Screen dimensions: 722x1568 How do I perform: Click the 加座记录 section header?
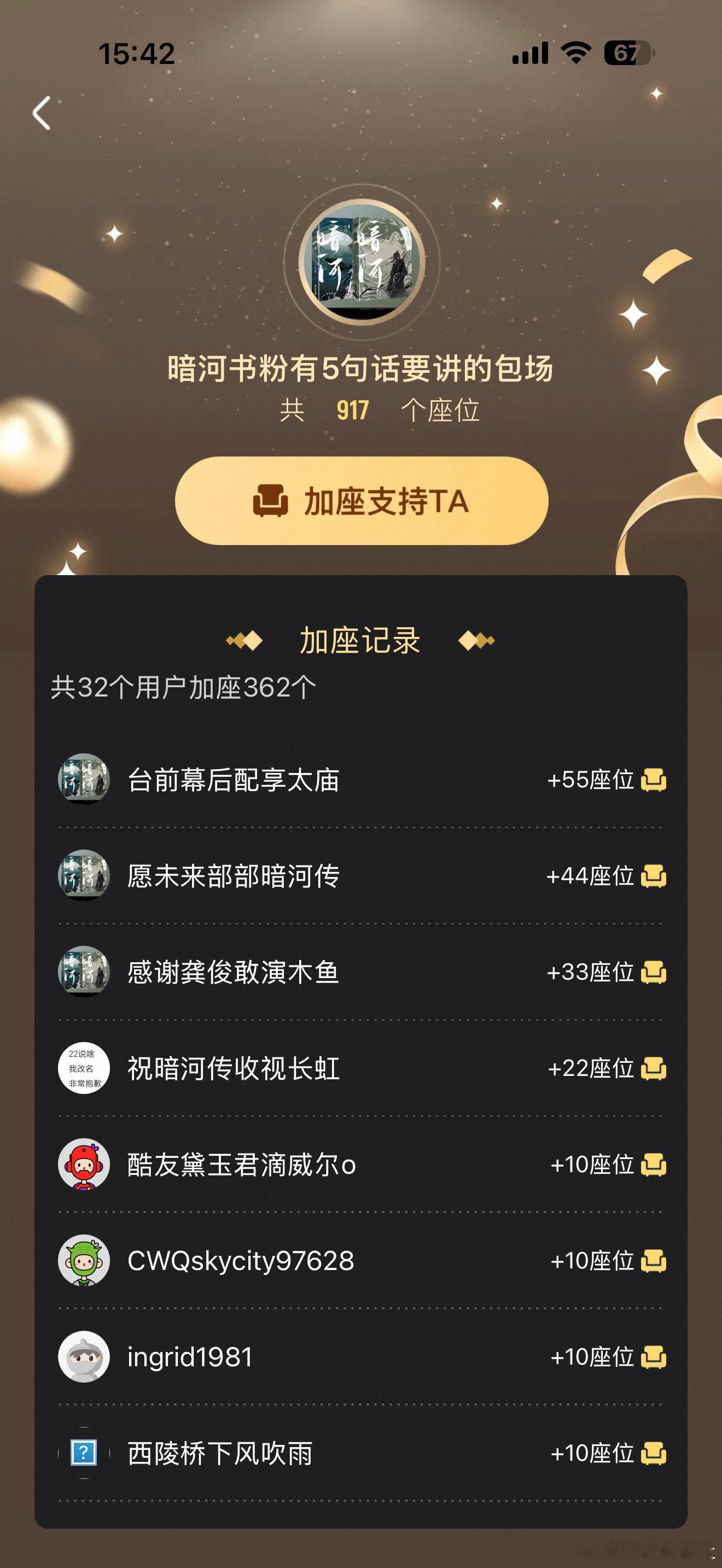[360, 641]
